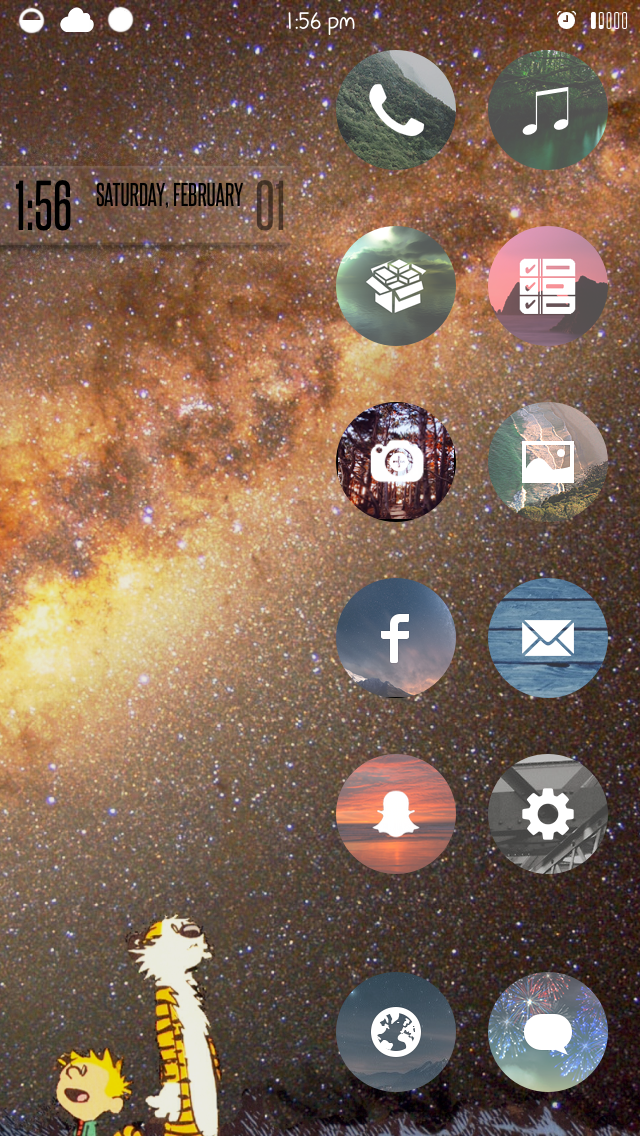Open the Settings gear icon
Image resolution: width=640 pixels, height=1136 pixels.
(548, 814)
